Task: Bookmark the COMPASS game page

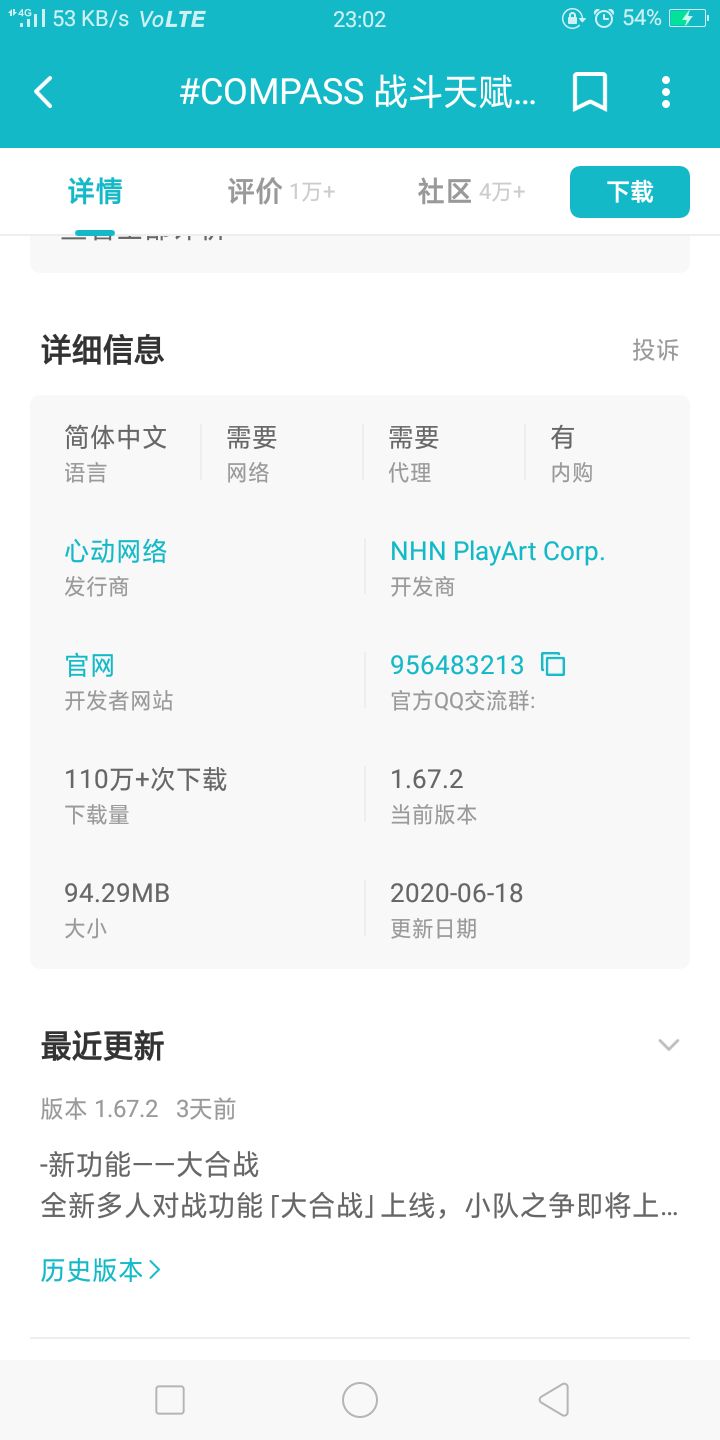Action: (x=589, y=91)
